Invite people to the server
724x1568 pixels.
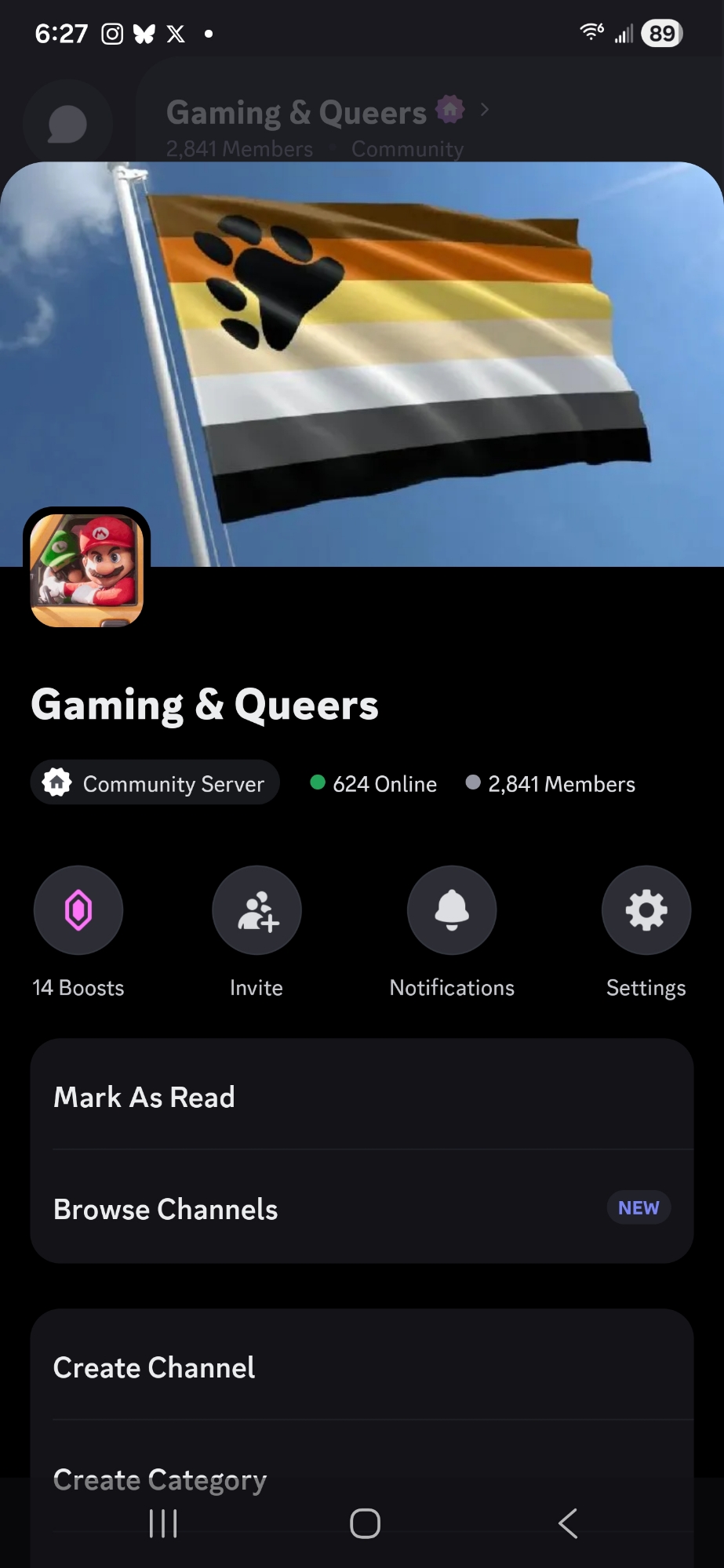[256, 910]
